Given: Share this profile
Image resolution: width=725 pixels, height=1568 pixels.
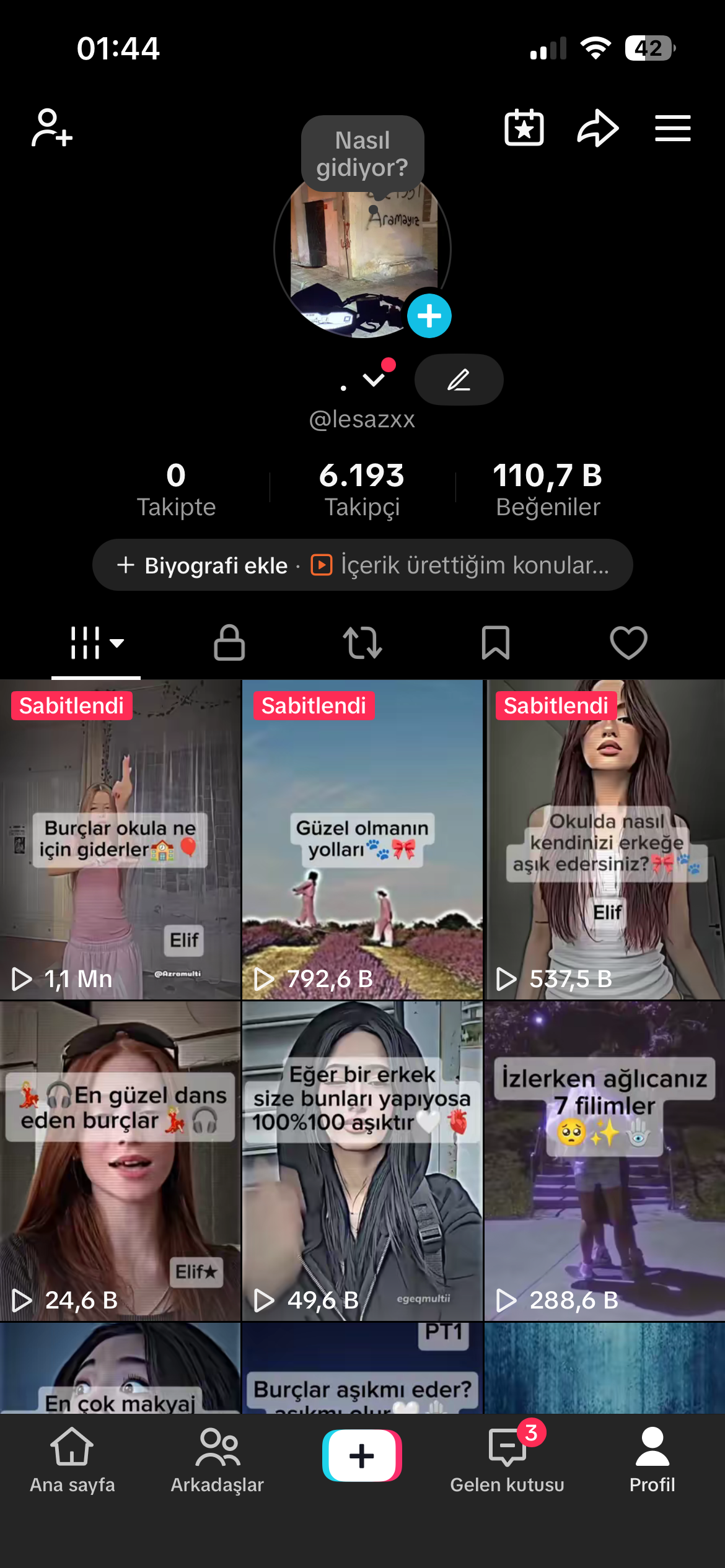Looking at the screenshot, I should click(x=598, y=128).
